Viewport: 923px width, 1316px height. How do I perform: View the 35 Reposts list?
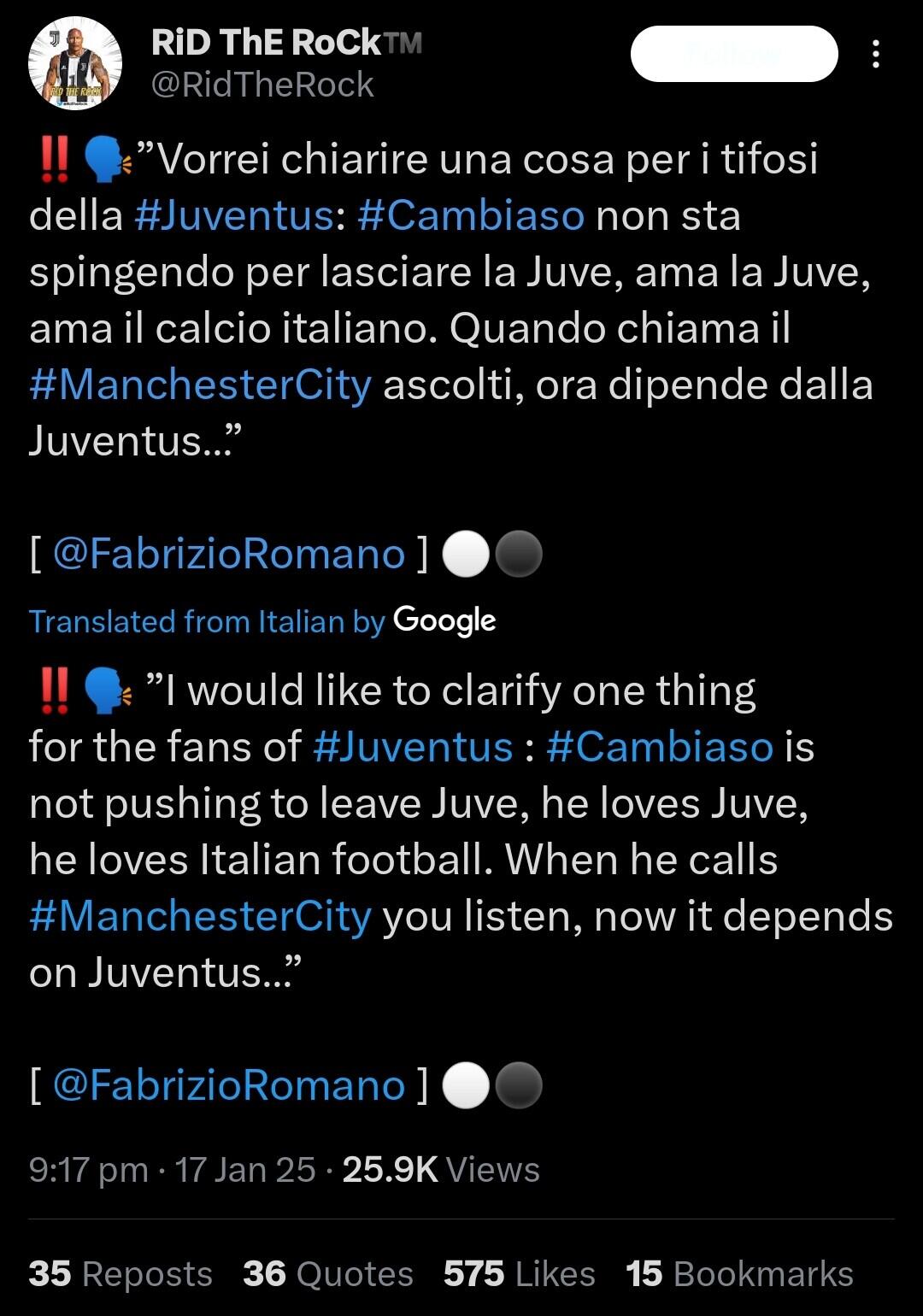121,1274
